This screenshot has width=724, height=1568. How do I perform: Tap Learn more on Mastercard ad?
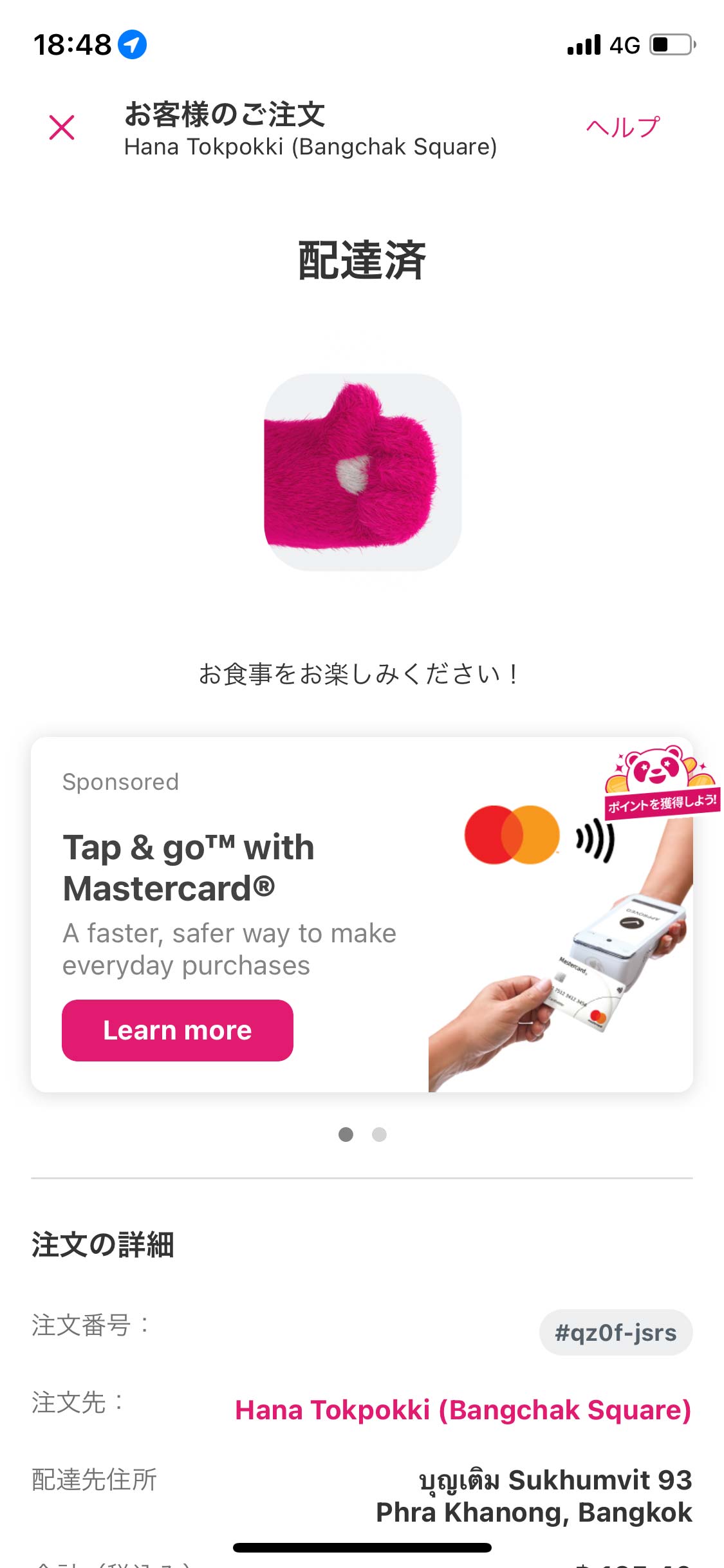click(178, 1030)
